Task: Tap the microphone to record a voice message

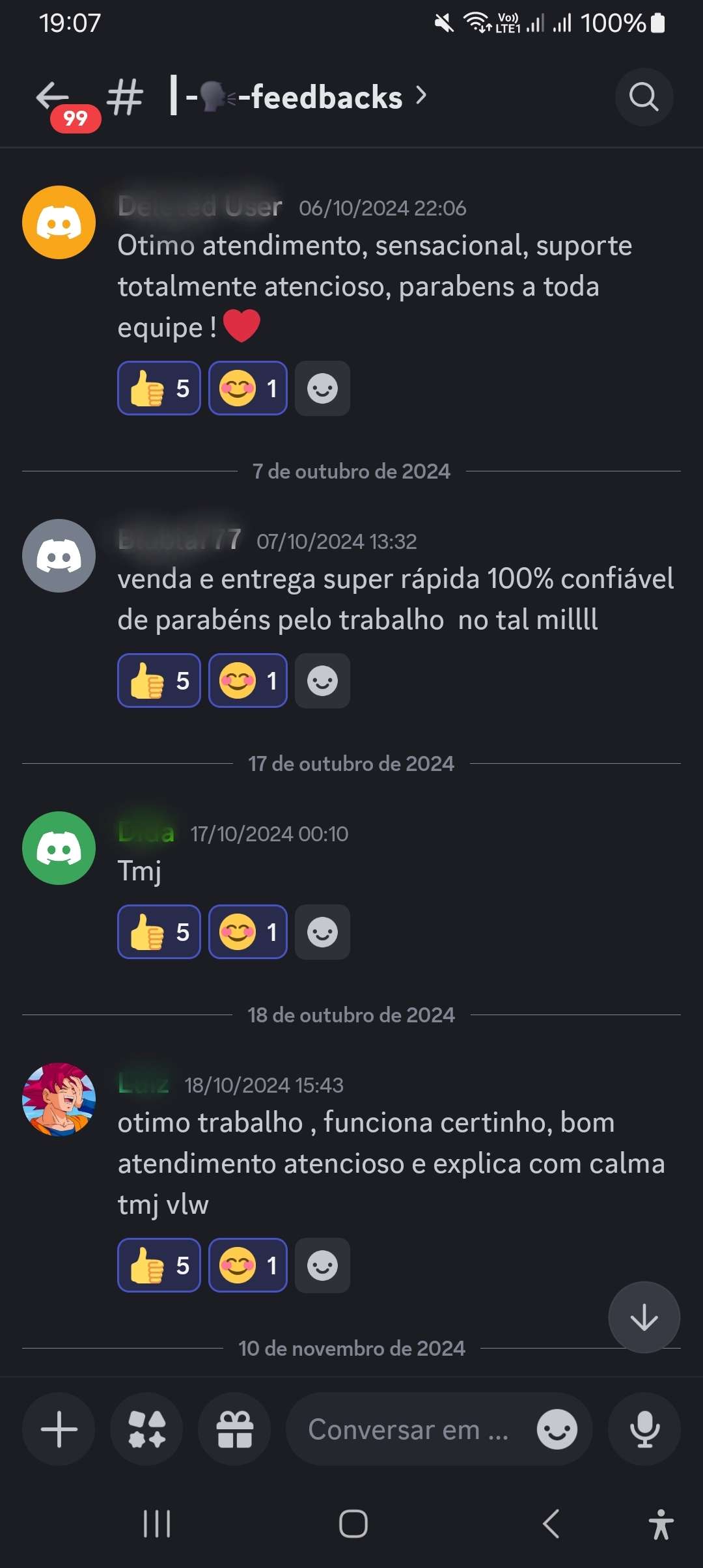Action: pos(644,1429)
